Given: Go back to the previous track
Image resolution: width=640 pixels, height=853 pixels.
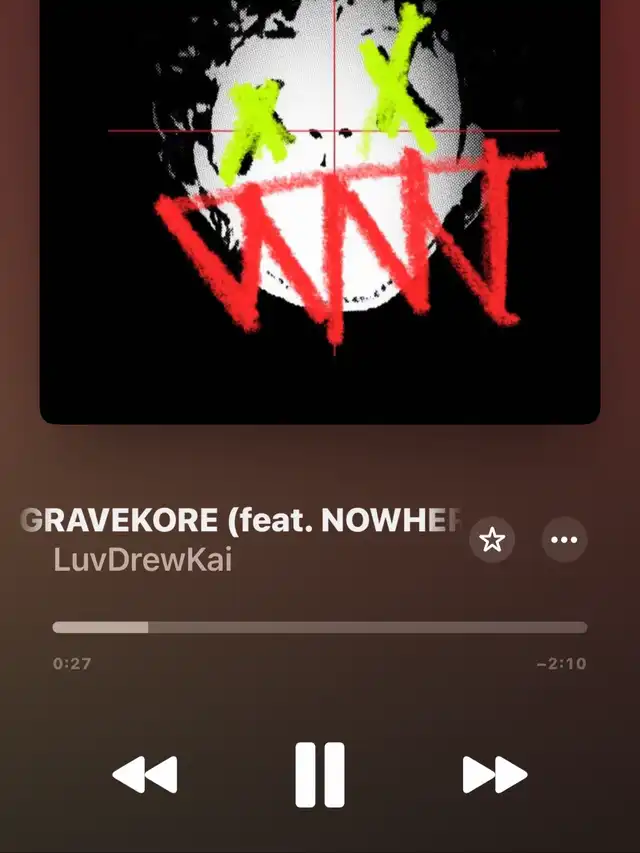Looking at the screenshot, I should 145,774.
